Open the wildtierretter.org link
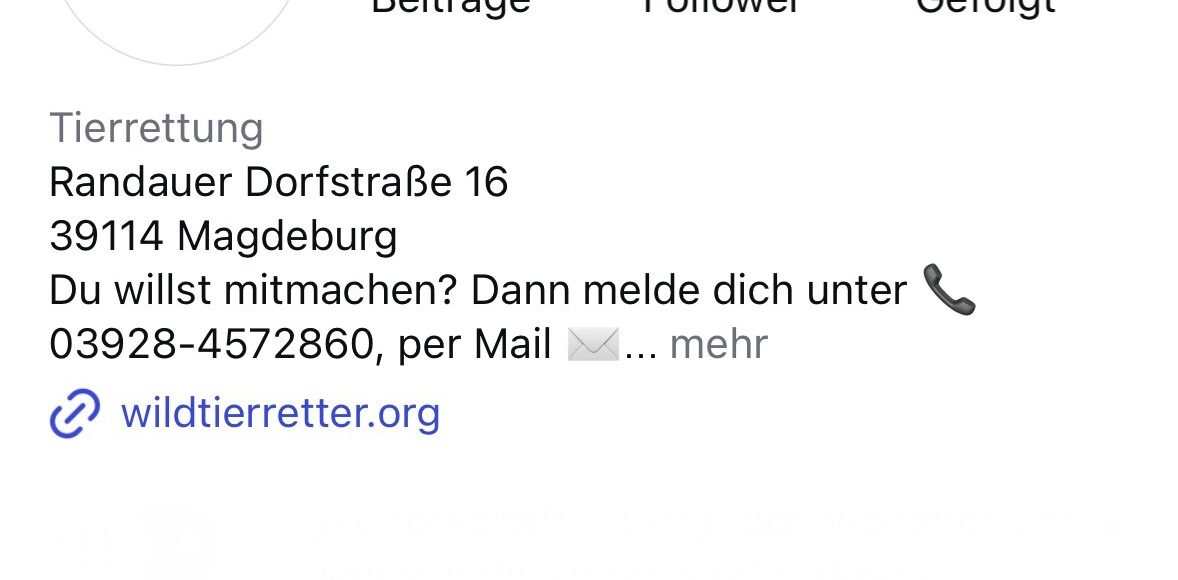 [279, 413]
